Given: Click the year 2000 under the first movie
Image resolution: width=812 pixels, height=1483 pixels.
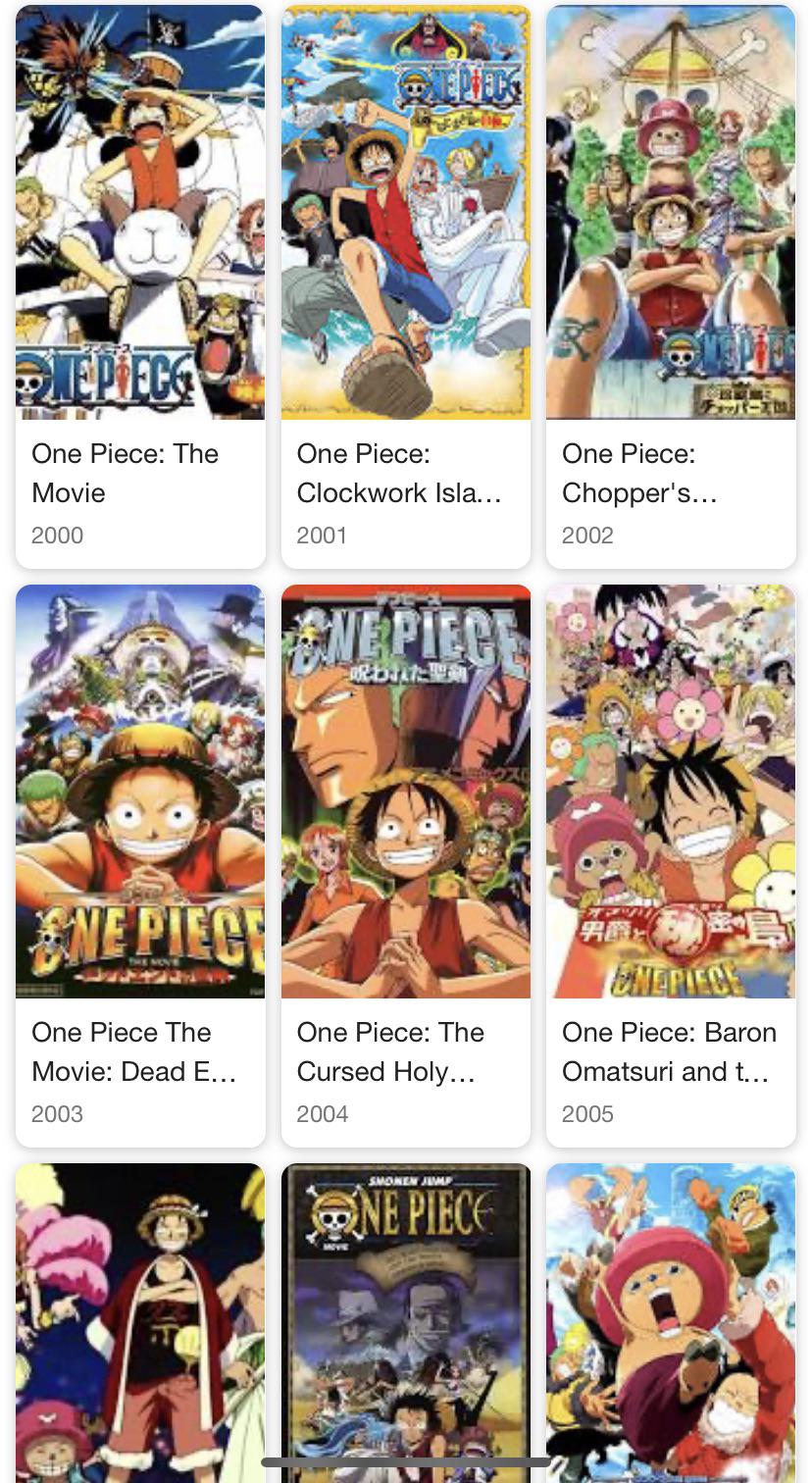Looking at the screenshot, I should pyautogui.click(x=57, y=536).
